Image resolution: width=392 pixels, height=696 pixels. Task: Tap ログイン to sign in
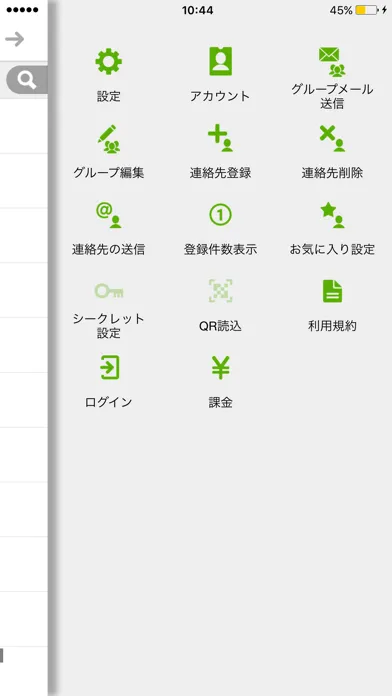click(x=109, y=382)
